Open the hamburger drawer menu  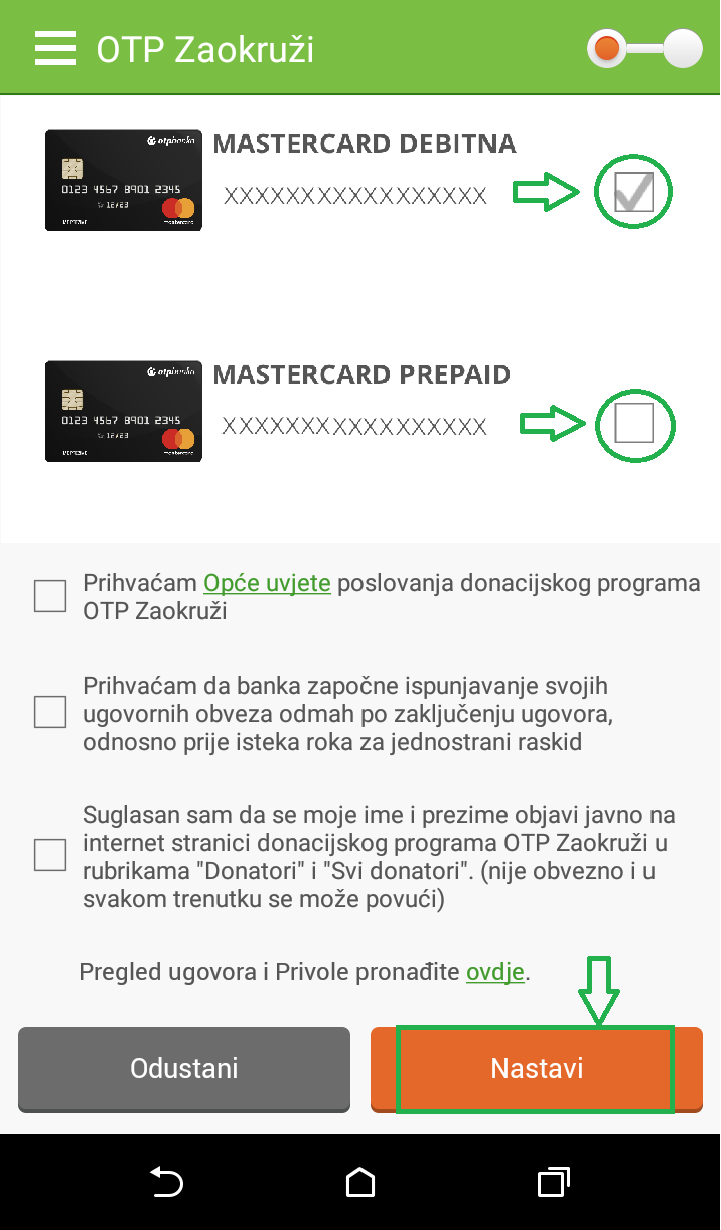55,48
